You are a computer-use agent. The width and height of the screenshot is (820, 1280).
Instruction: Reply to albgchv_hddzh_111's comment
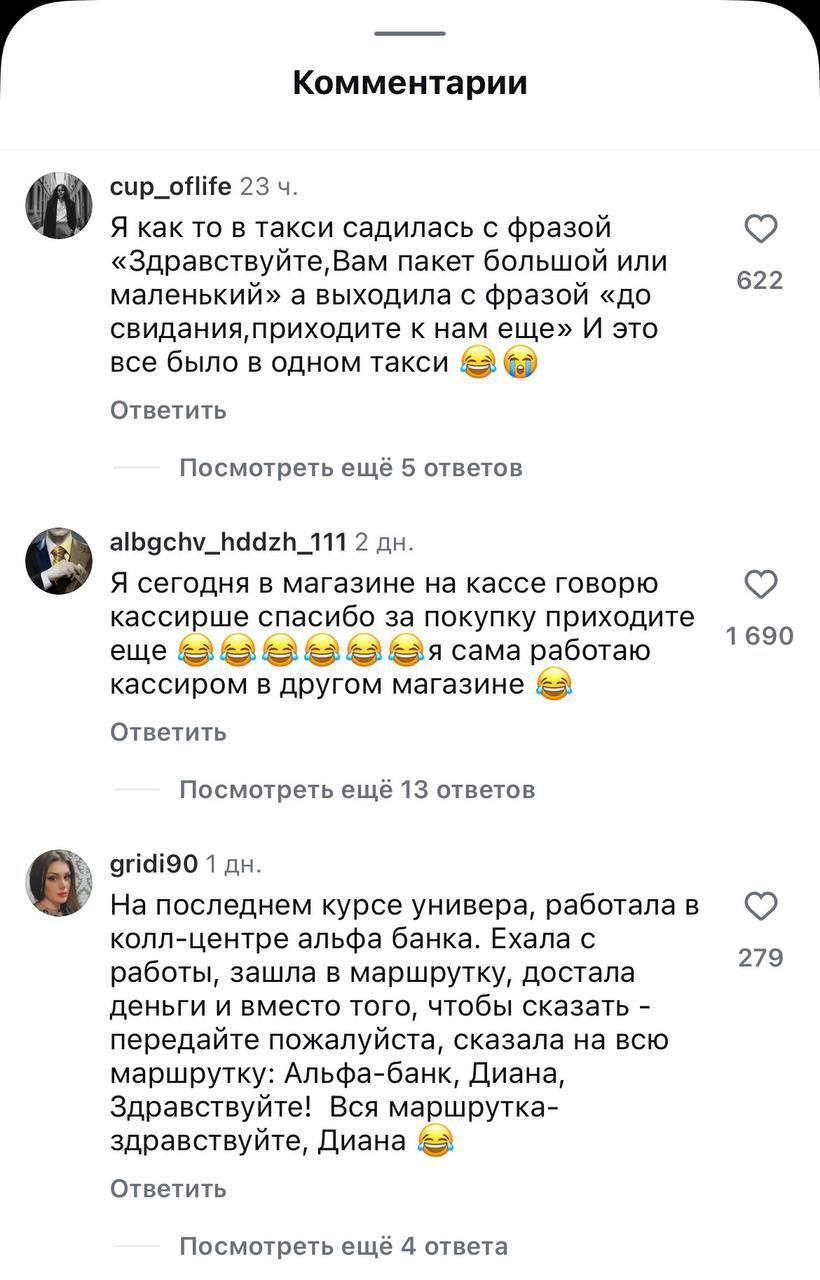pos(168,732)
